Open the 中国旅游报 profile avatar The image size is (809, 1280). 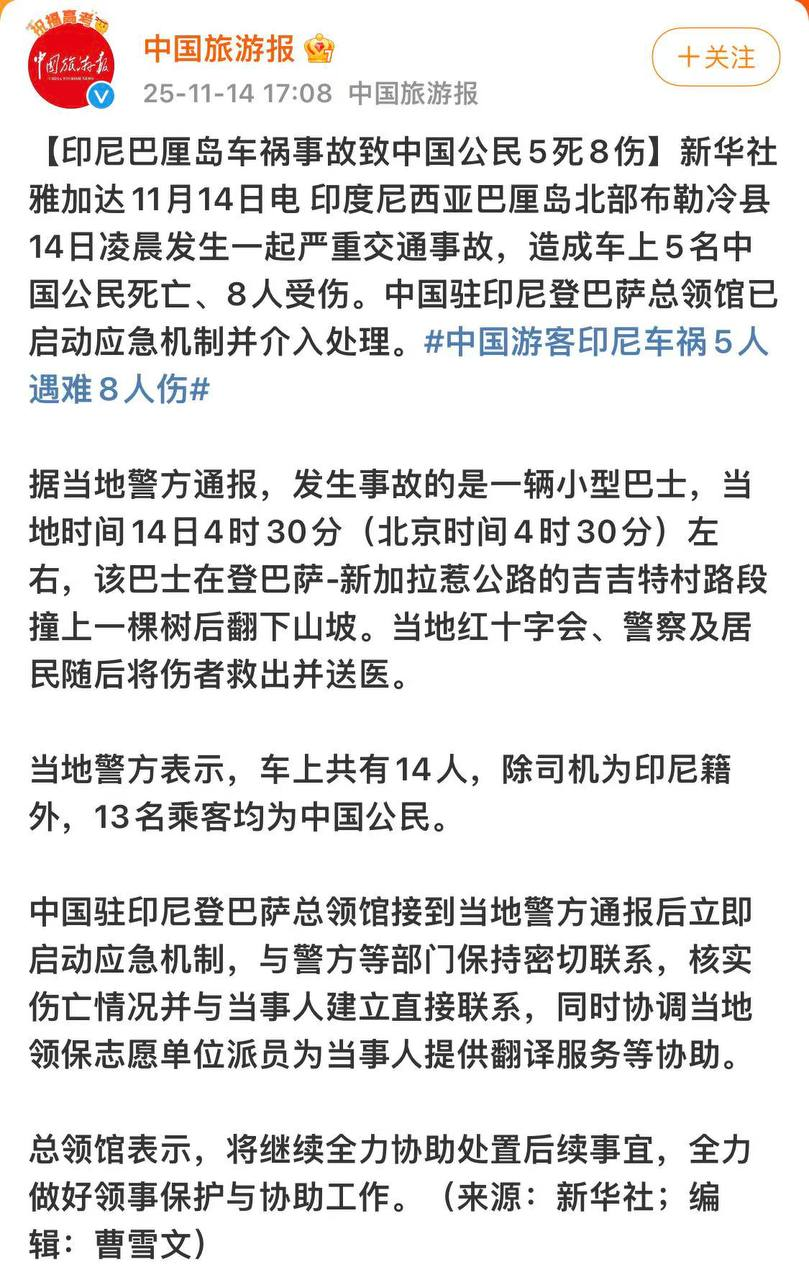pyautogui.click(x=70, y=64)
